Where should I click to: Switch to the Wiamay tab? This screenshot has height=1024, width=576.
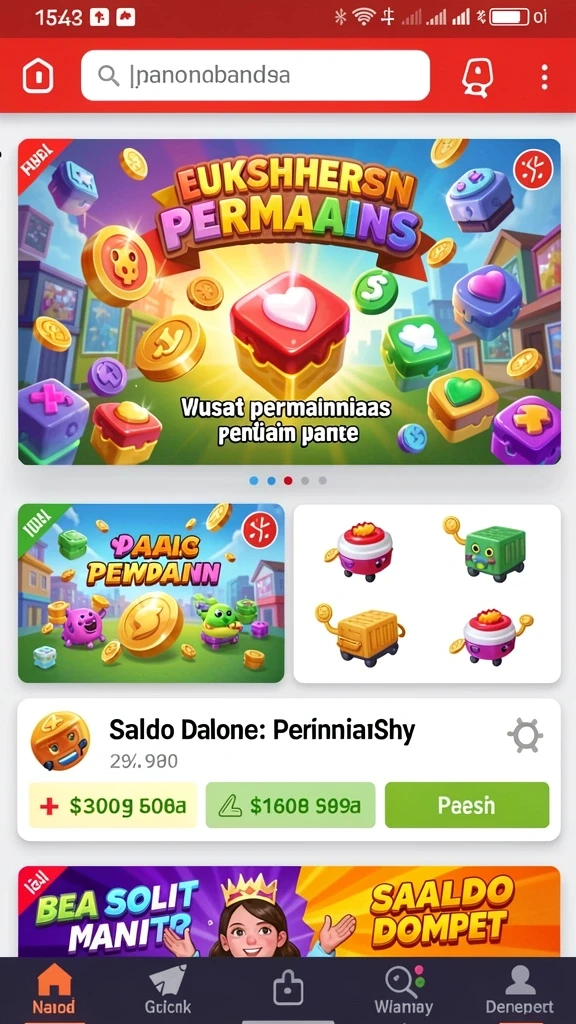tap(404, 990)
